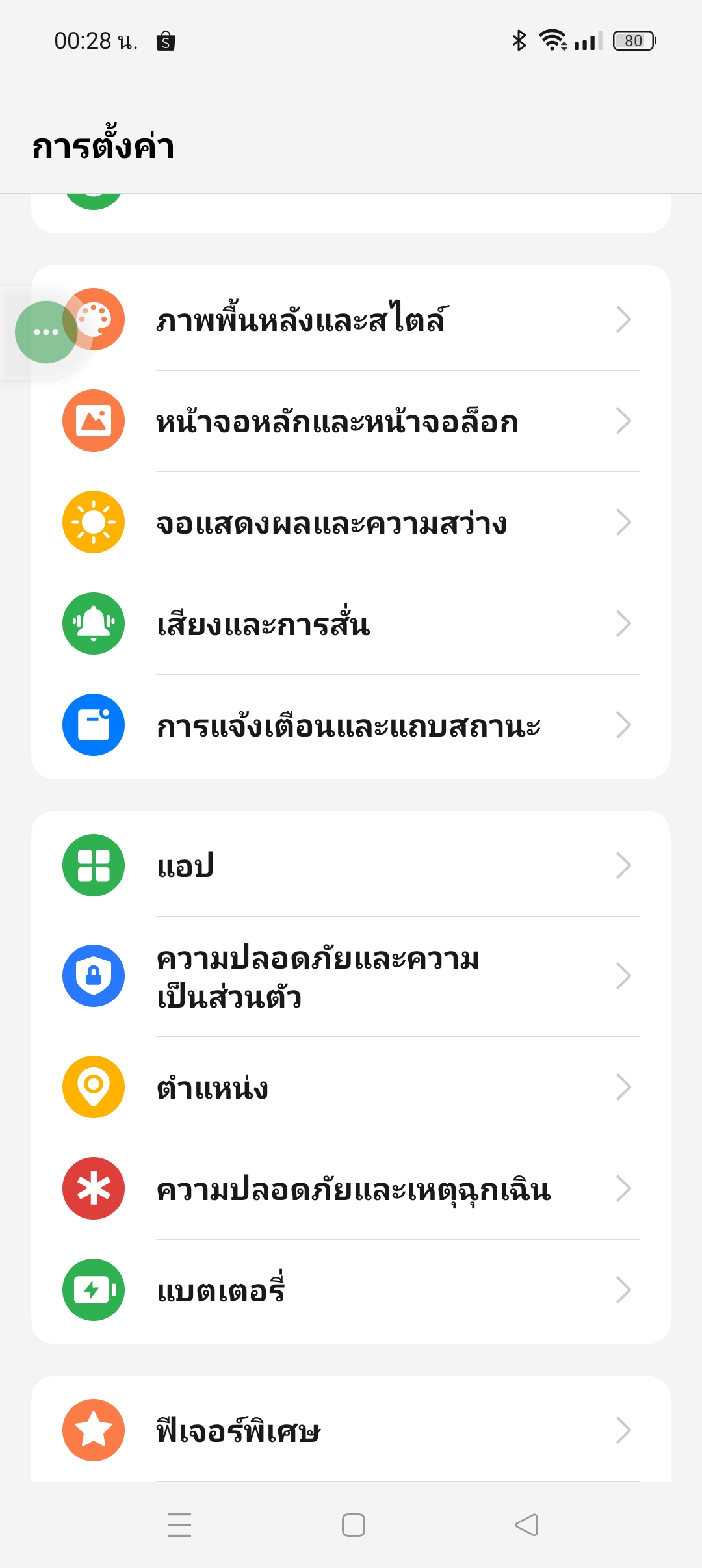
Task: Open ความปลอดภัยและความเป็นส่วนตัว
Action: (351, 976)
